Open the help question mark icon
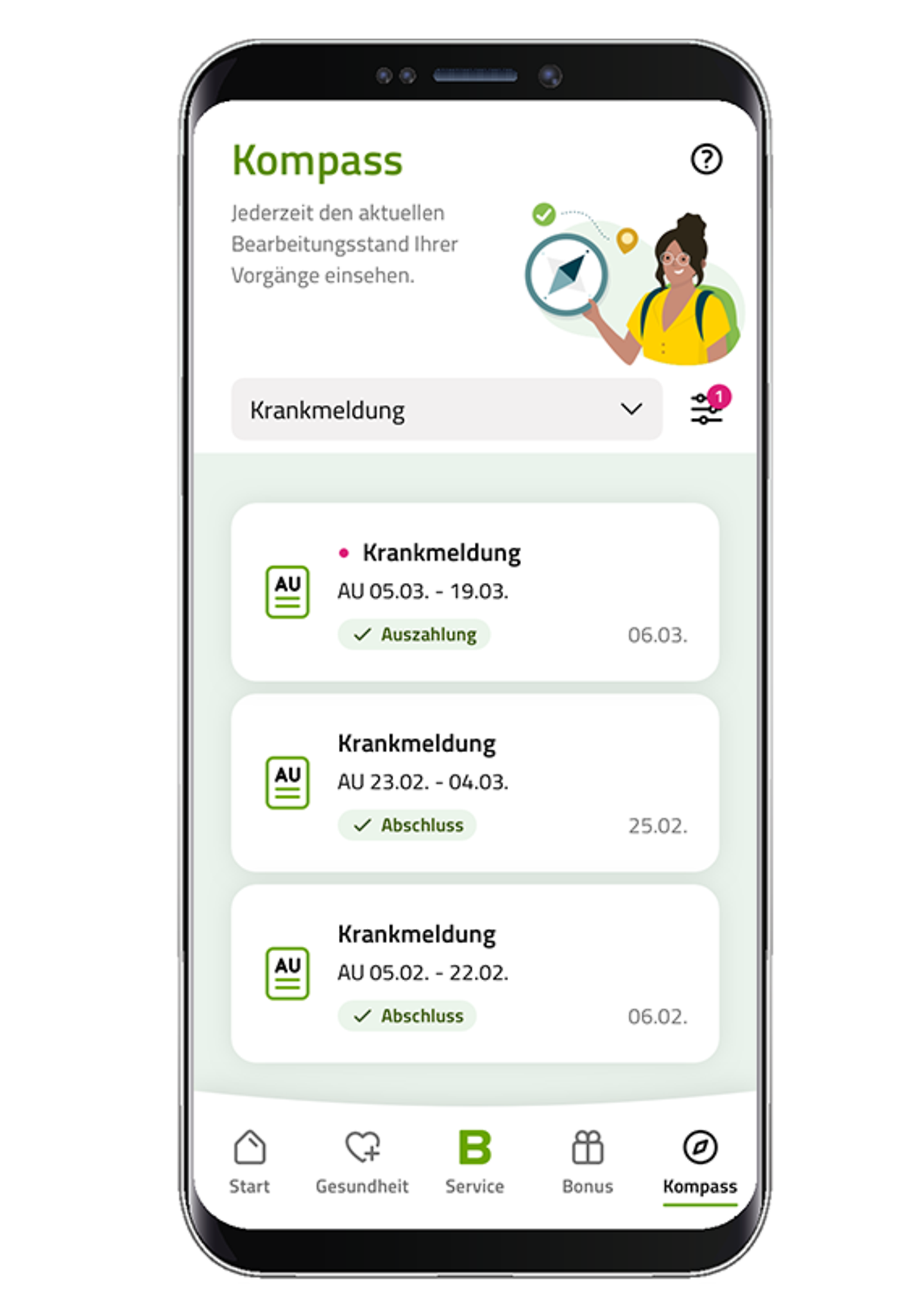924x1294 pixels. (706, 159)
